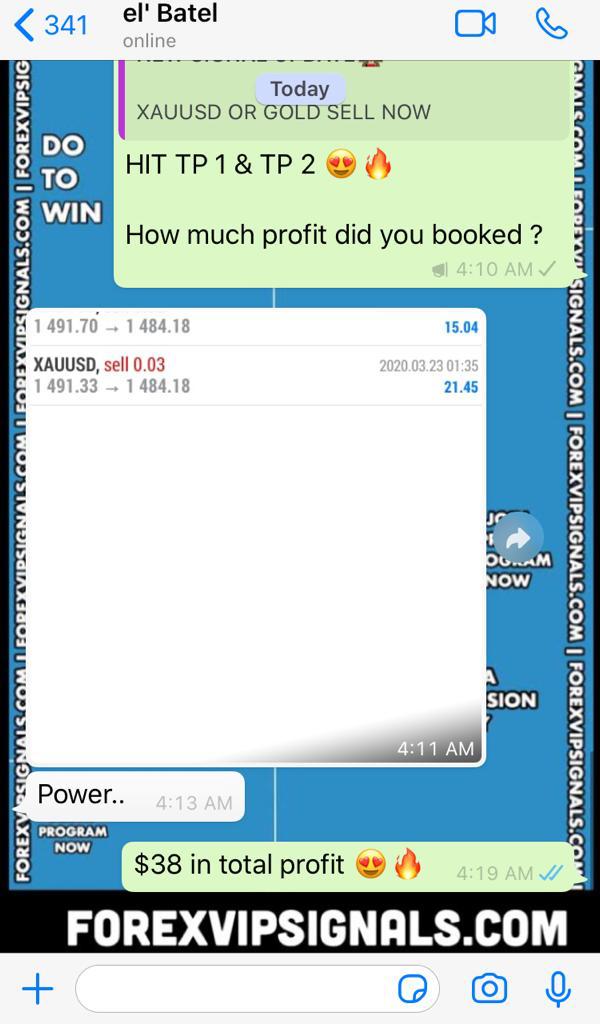Open the attachment plus menu
The width and height of the screenshot is (600, 1024).
pos(37,989)
